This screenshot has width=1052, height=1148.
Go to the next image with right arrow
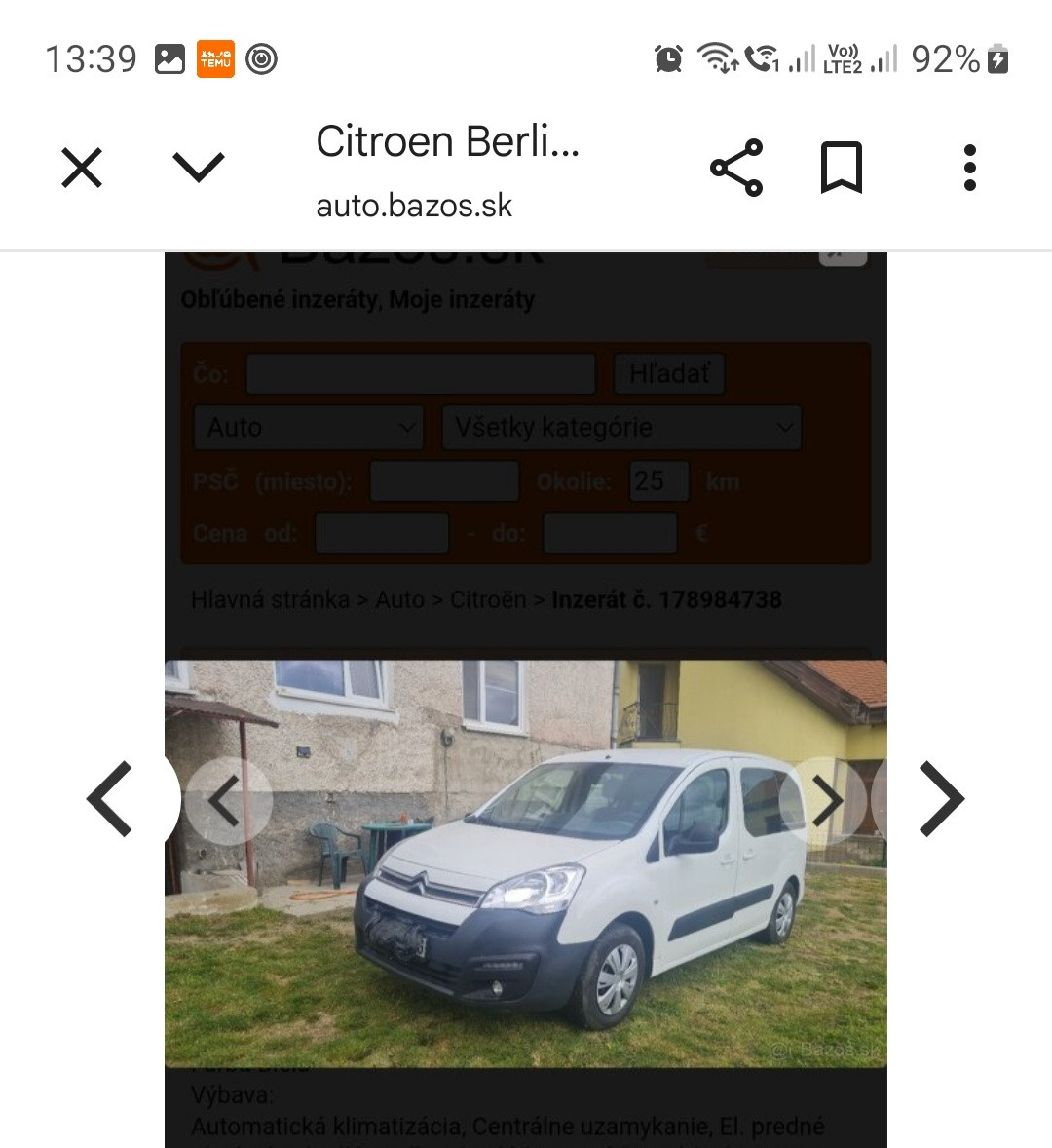click(941, 799)
